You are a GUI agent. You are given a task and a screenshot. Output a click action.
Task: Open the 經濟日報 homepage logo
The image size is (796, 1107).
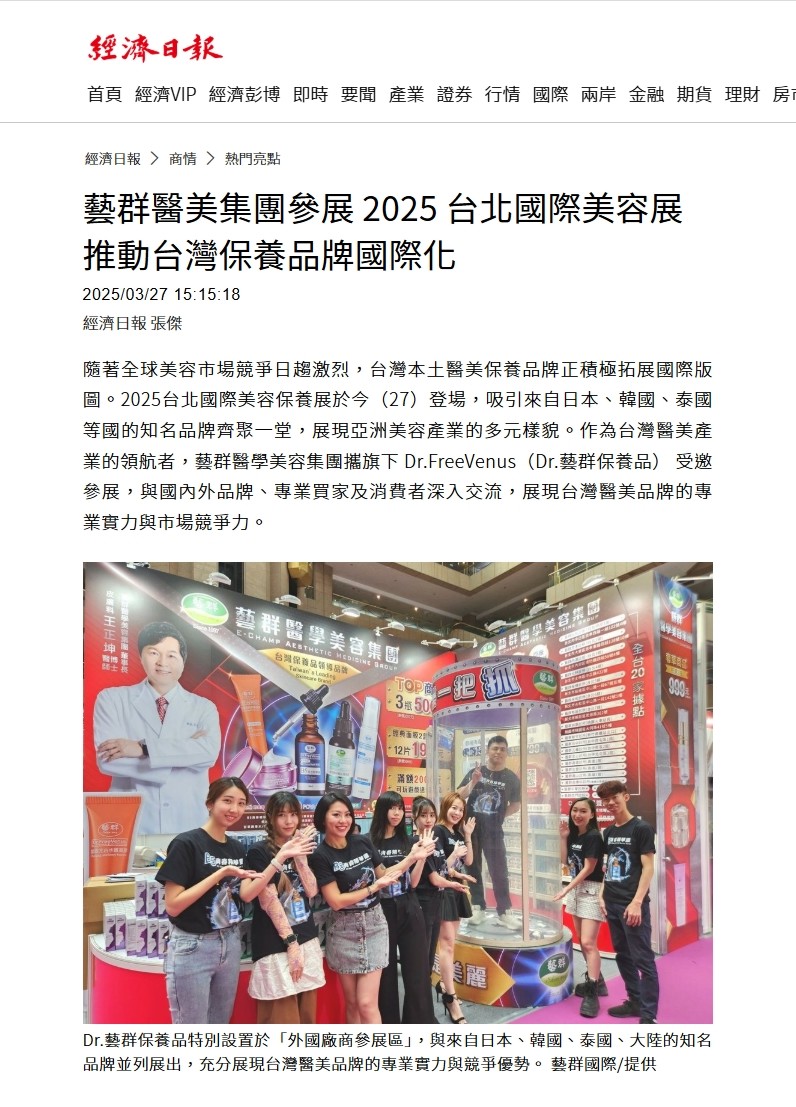pos(155,47)
